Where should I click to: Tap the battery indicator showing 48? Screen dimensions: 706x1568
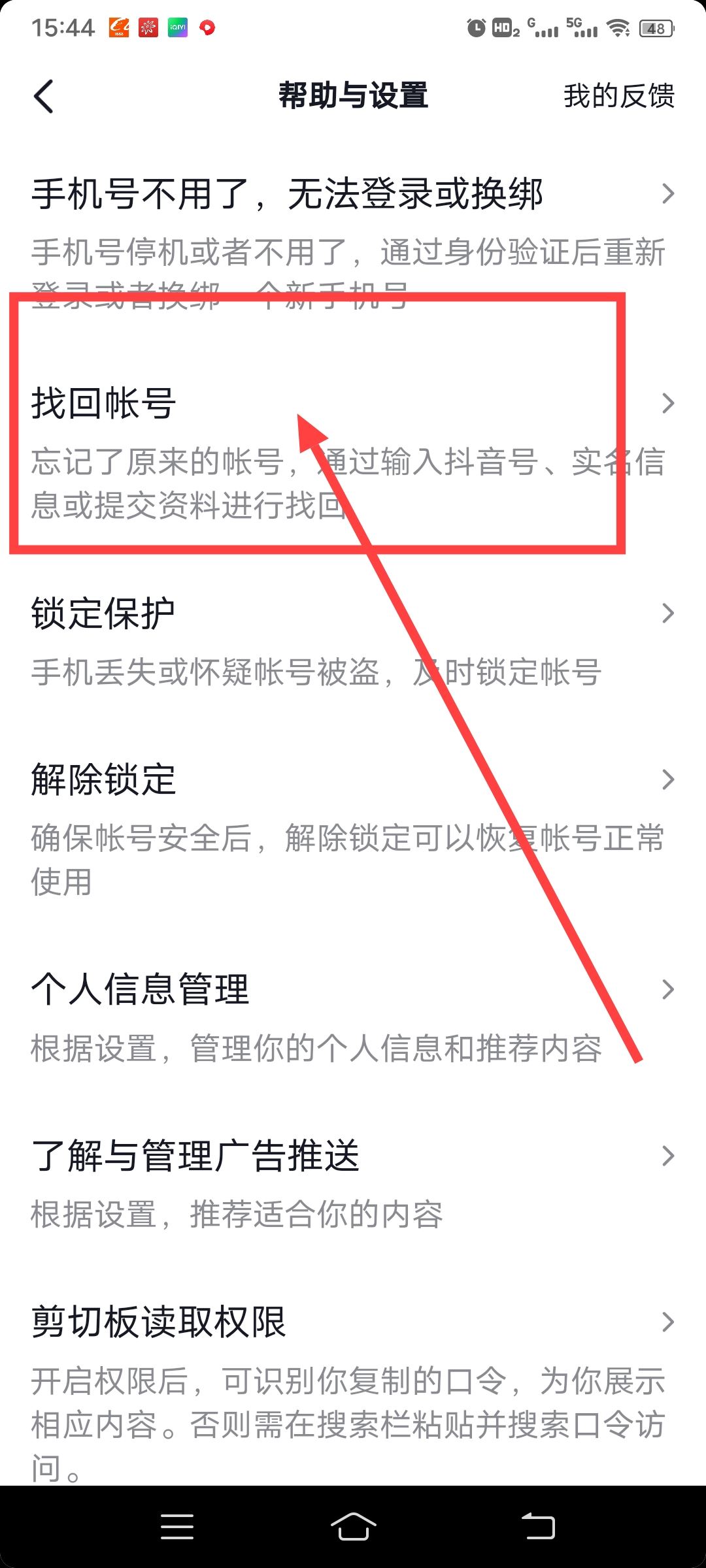[x=656, y=29]
